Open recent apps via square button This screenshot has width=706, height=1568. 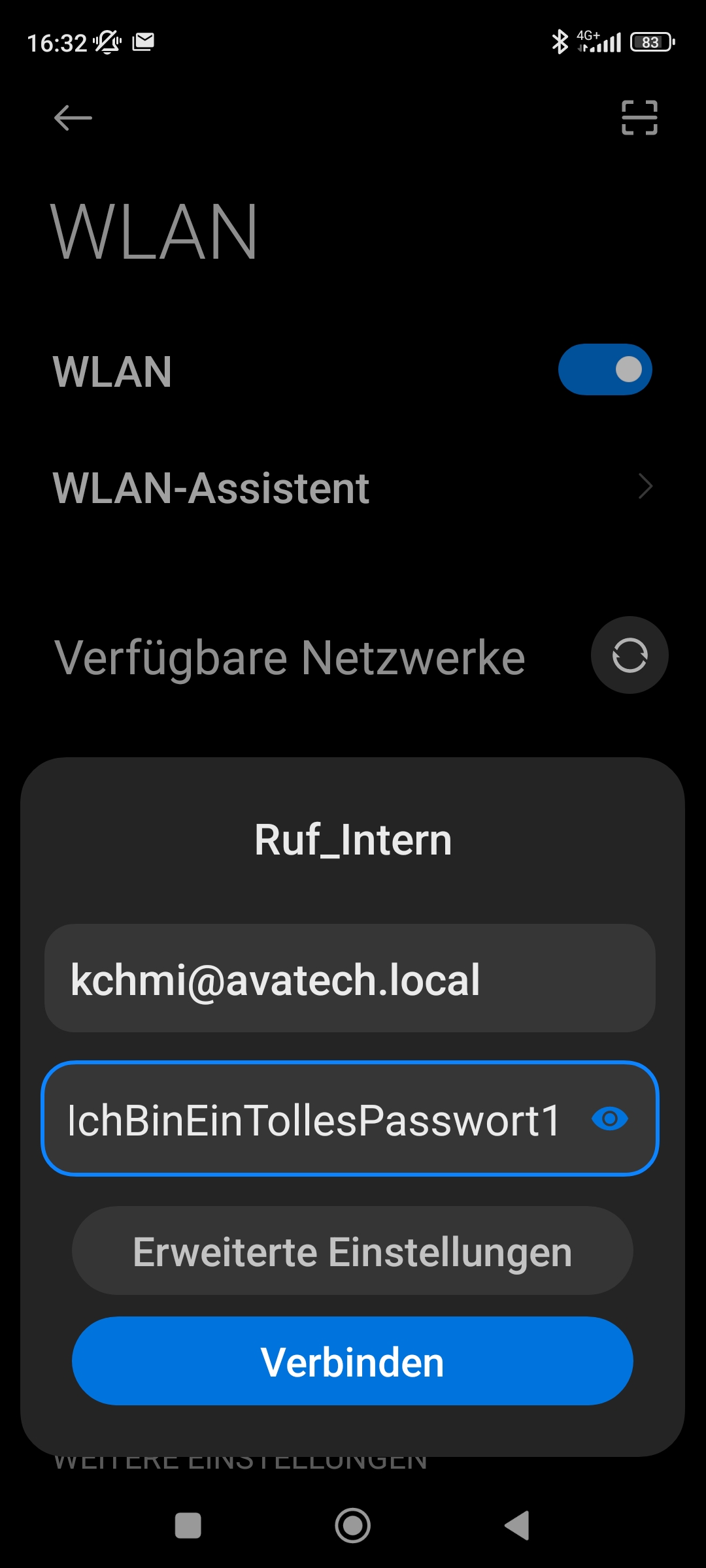click(188, 1526)
